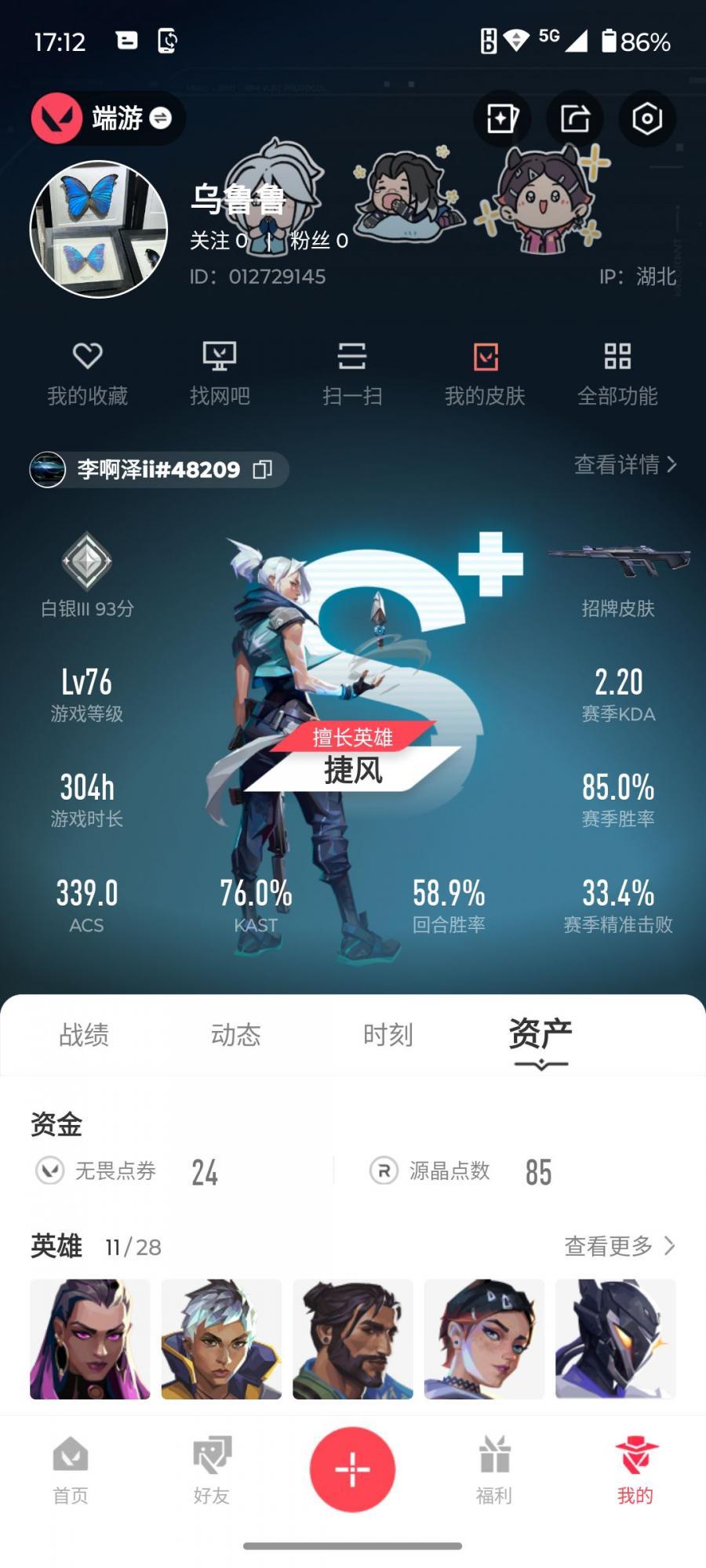
Task: Open 全部功能 all features
Action: click(x=617, y=374)
